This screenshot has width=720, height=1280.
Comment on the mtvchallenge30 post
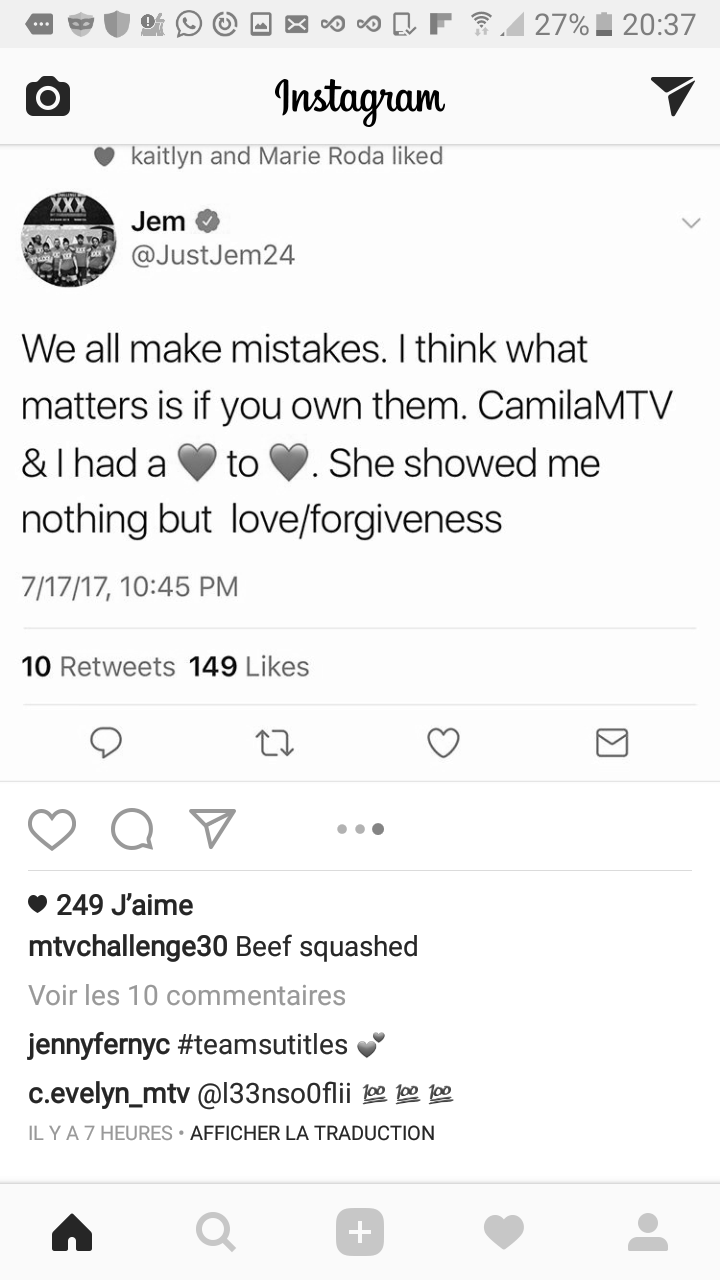pos(132,829)
